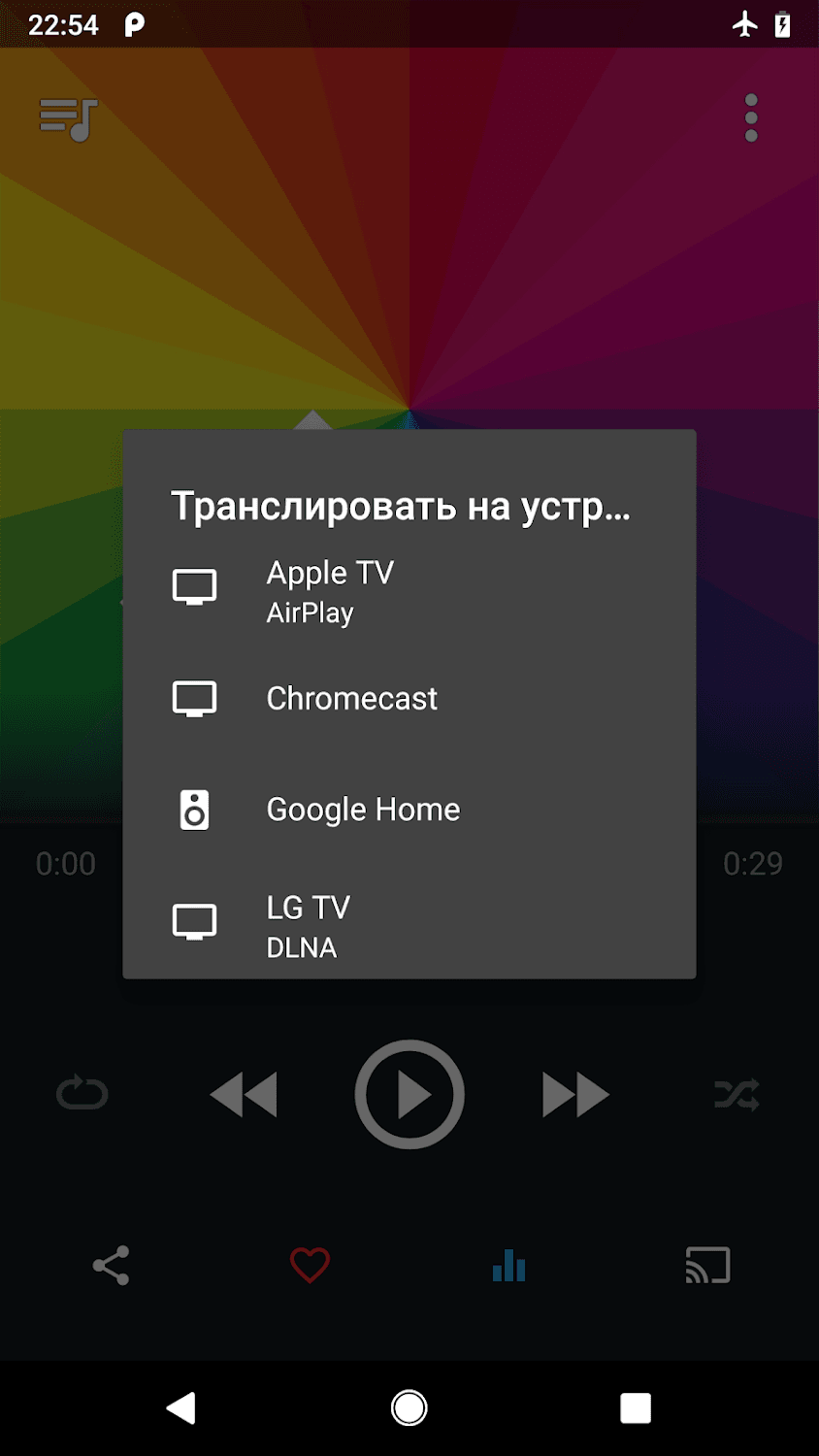Tap the cast icon
The image size is (819, 1456).
click(x=707, y=1266)
